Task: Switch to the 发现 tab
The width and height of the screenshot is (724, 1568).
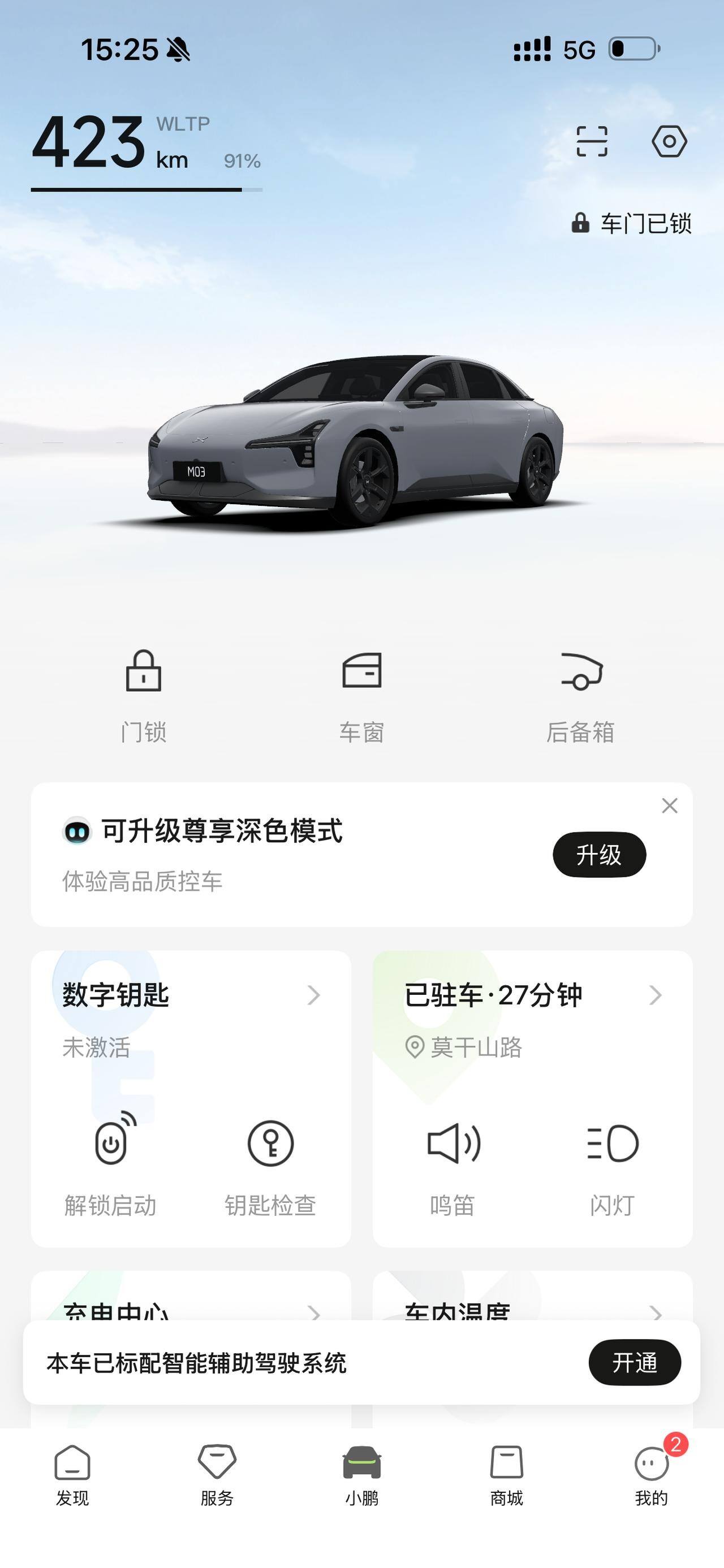Action: (x=72, y=1475)
